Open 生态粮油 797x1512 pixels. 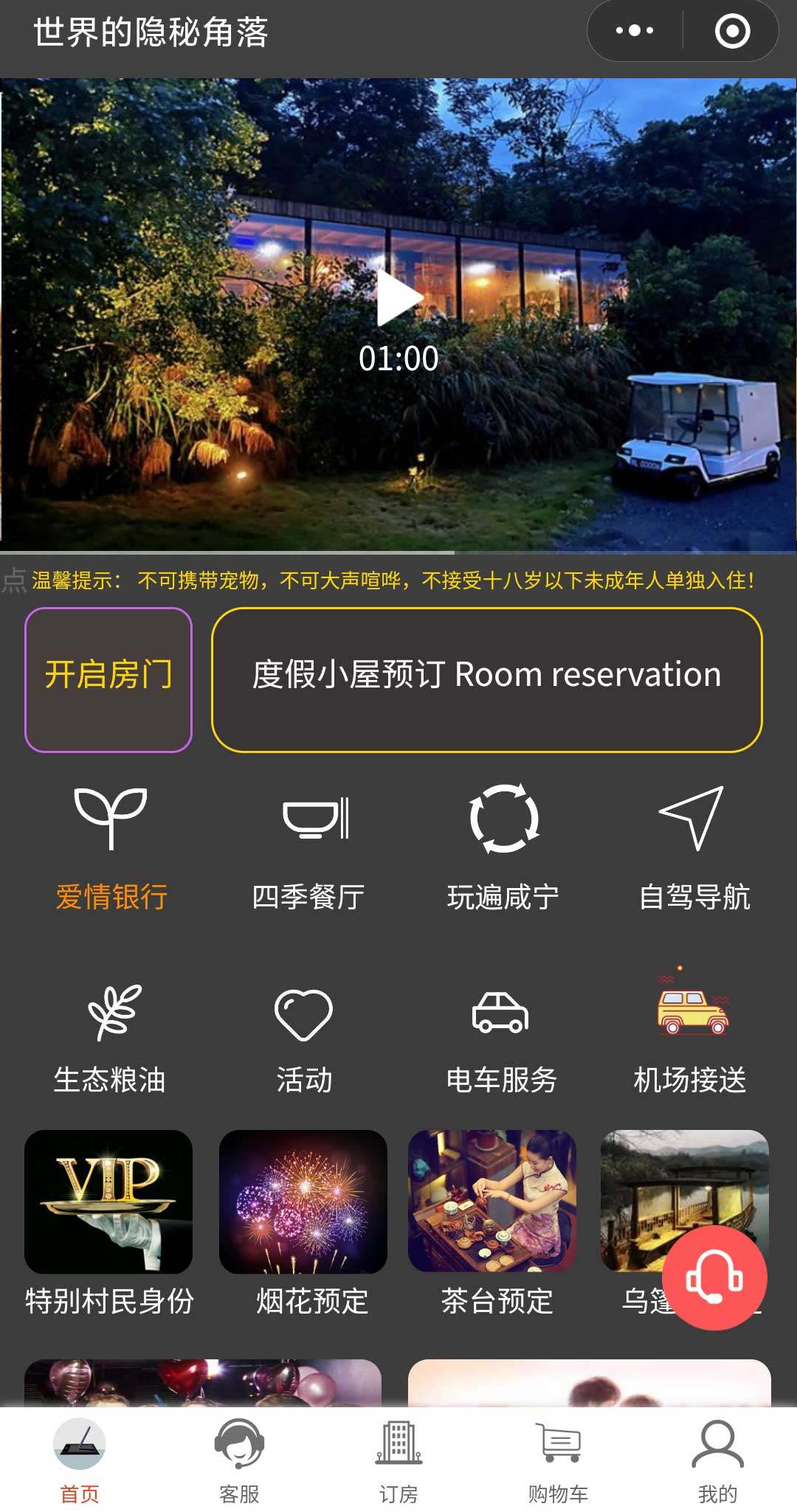click(x=110, y=1038)
